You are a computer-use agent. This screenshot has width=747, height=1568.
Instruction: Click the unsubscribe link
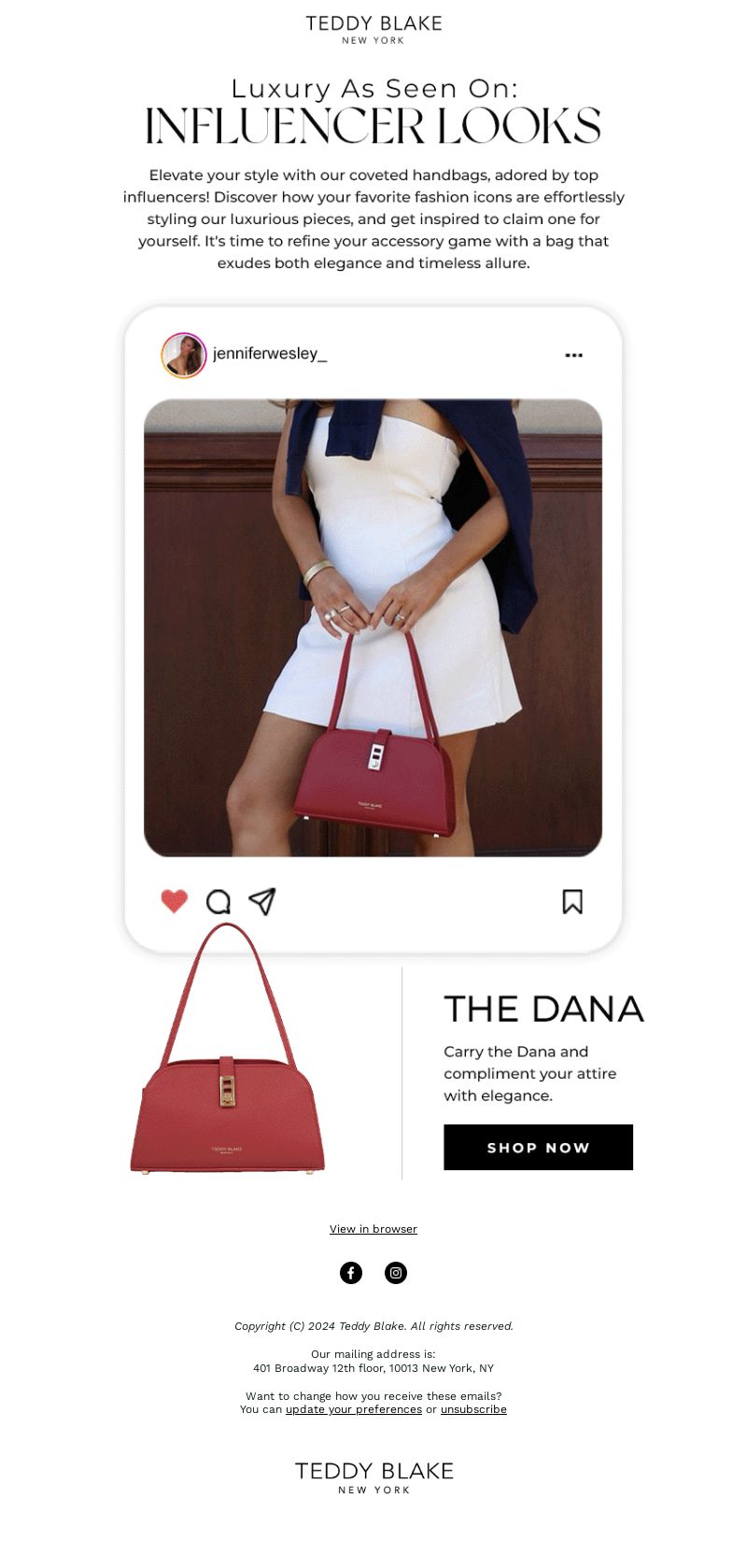[x=473, y=1409]
